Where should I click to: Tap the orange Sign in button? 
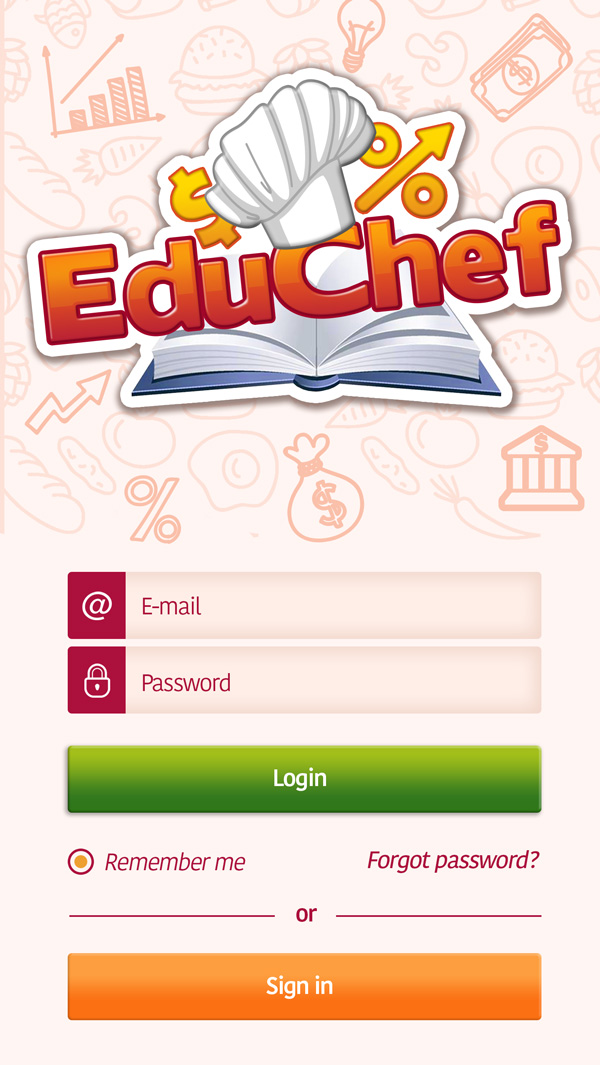(x=304, y=986)
